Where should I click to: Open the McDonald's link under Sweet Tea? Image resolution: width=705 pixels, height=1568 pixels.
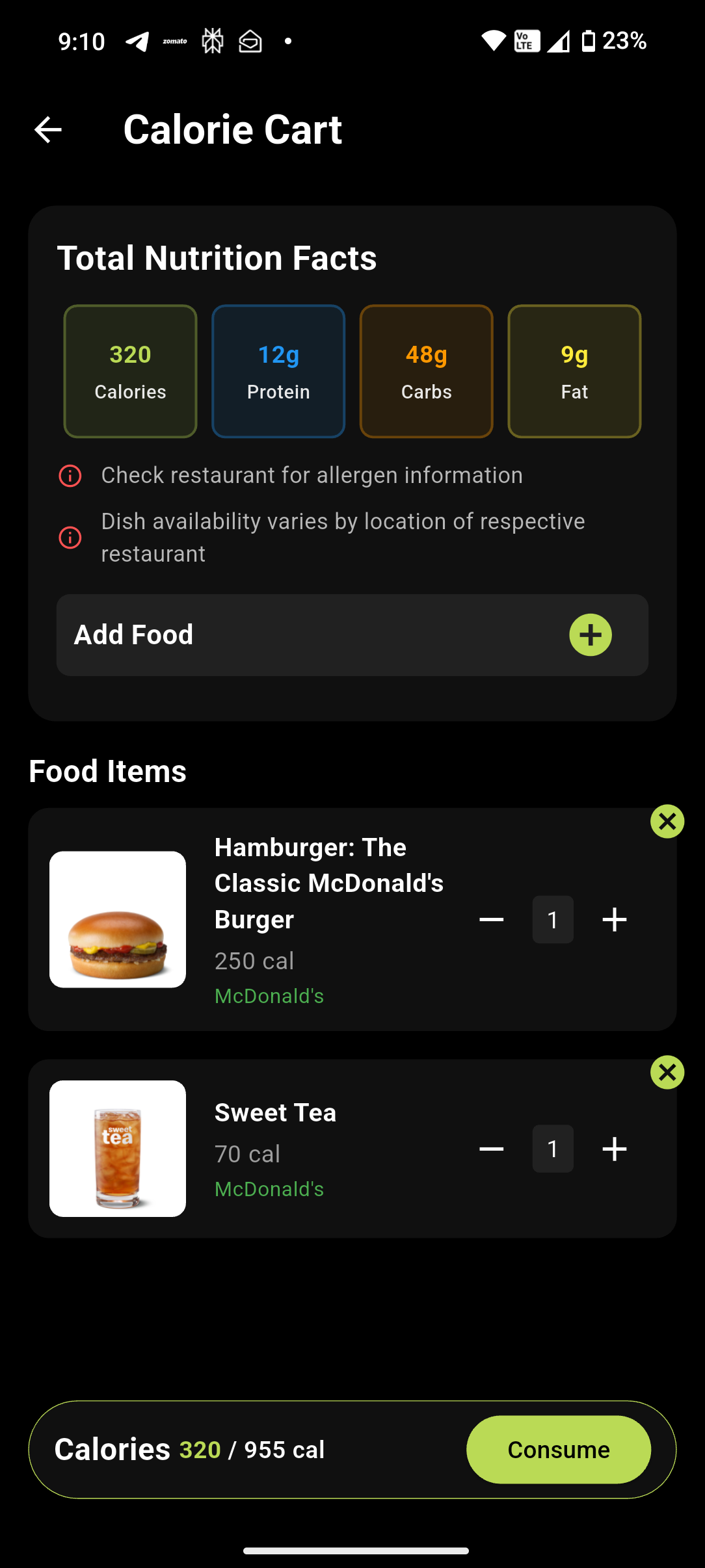(269, 1188)
